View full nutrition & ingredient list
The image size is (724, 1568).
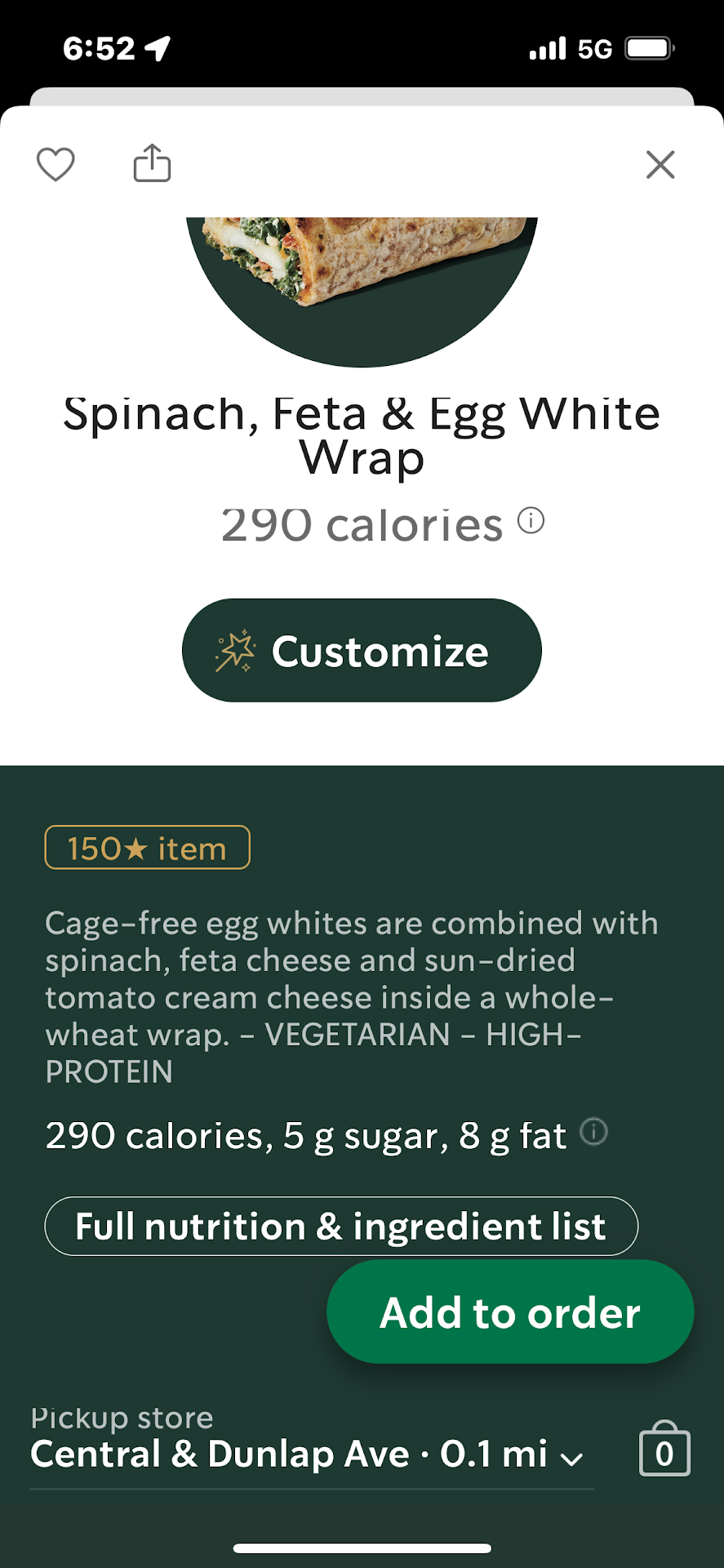pyautogui.click(x=341, y=1226)
